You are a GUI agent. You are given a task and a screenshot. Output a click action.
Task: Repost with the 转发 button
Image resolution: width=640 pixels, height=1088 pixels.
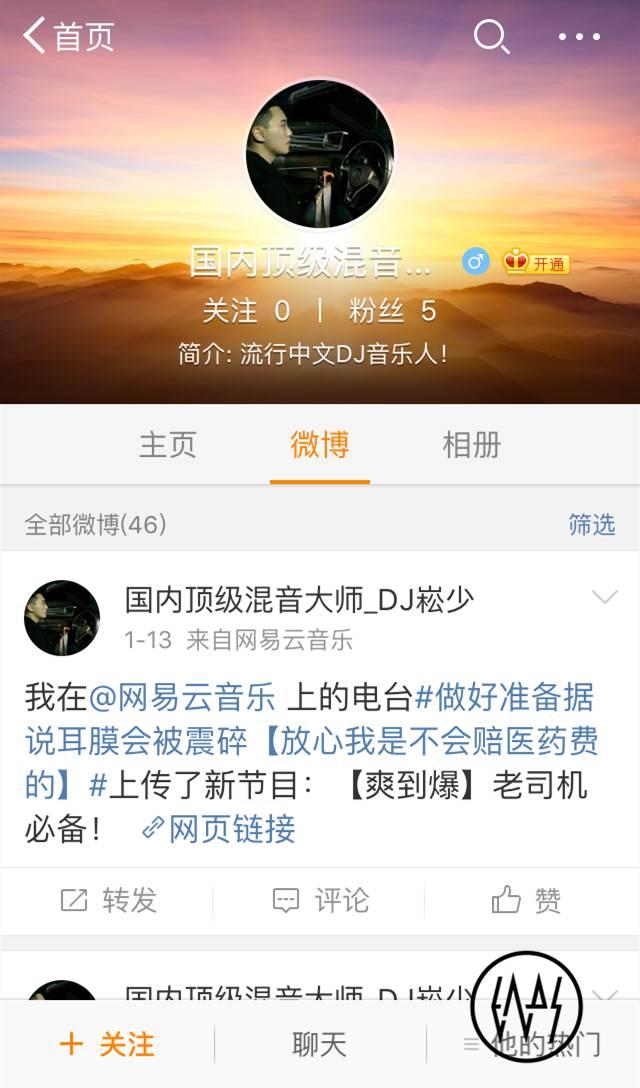[108, 900]
